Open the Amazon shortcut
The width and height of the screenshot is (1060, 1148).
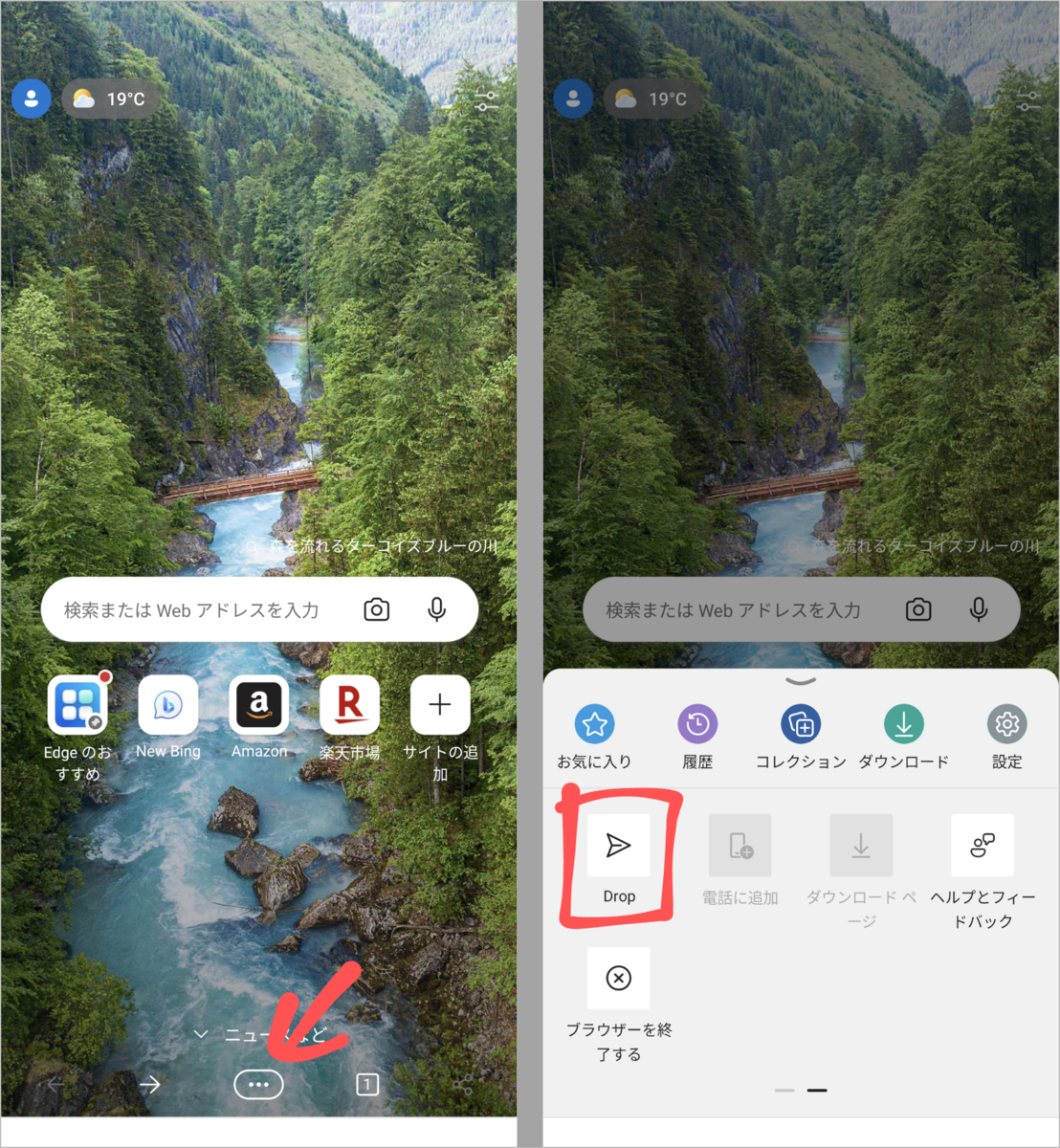[258, 706]
